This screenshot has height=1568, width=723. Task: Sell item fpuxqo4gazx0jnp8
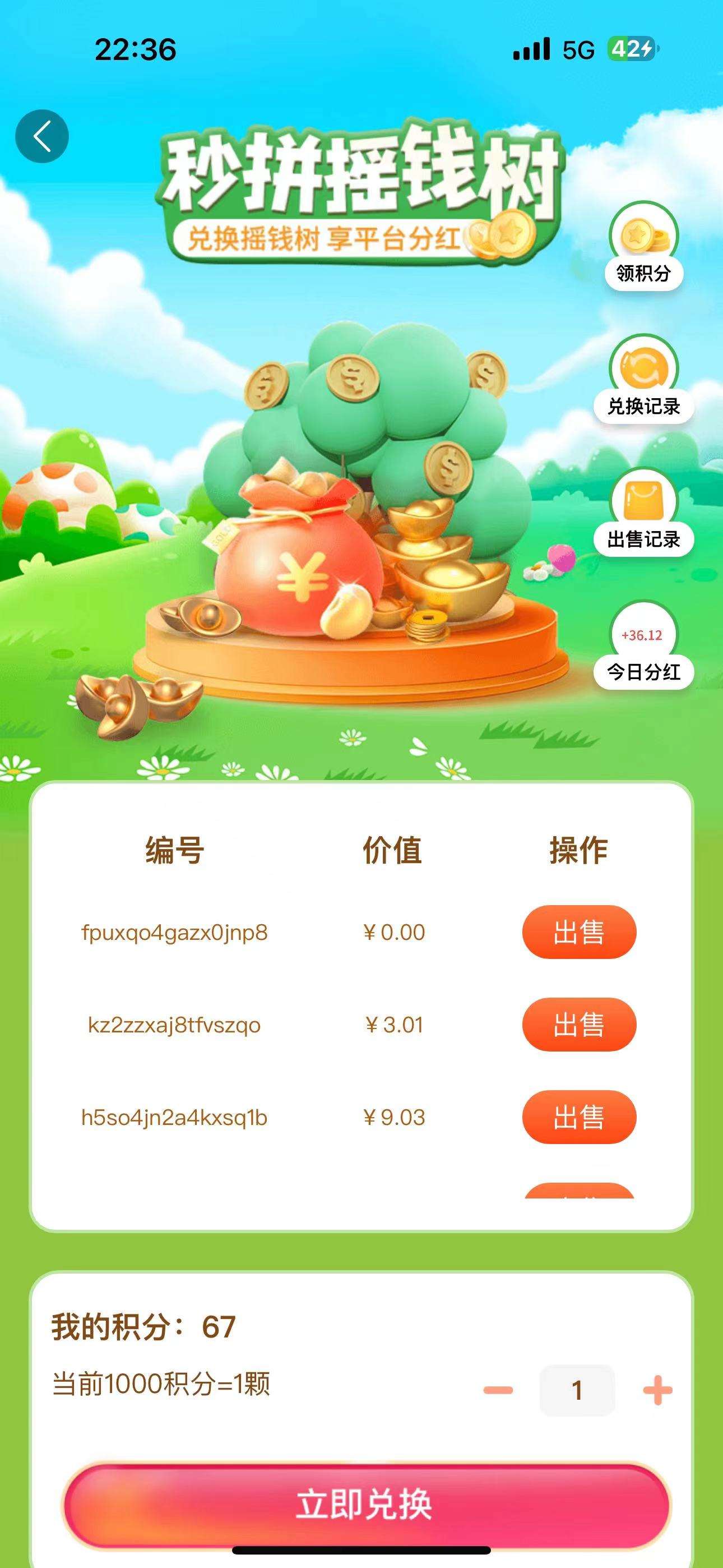click(579, 932)
